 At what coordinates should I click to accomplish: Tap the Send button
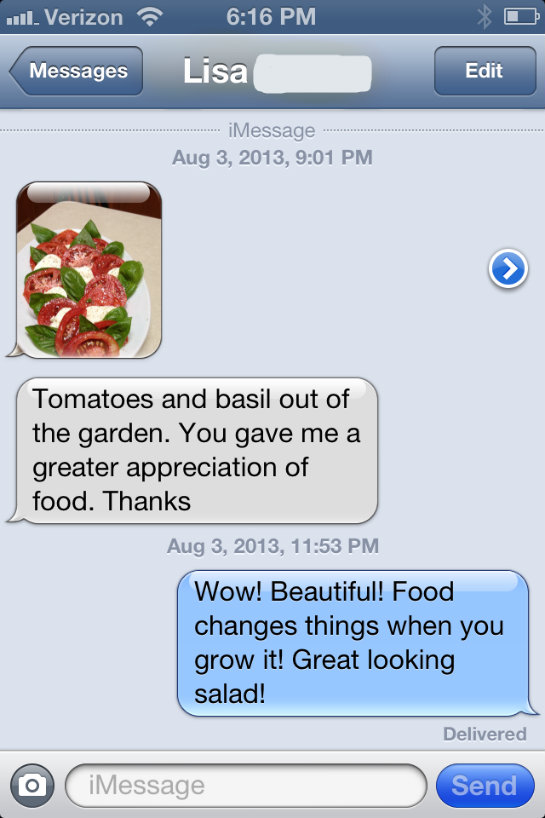(485, 786)
